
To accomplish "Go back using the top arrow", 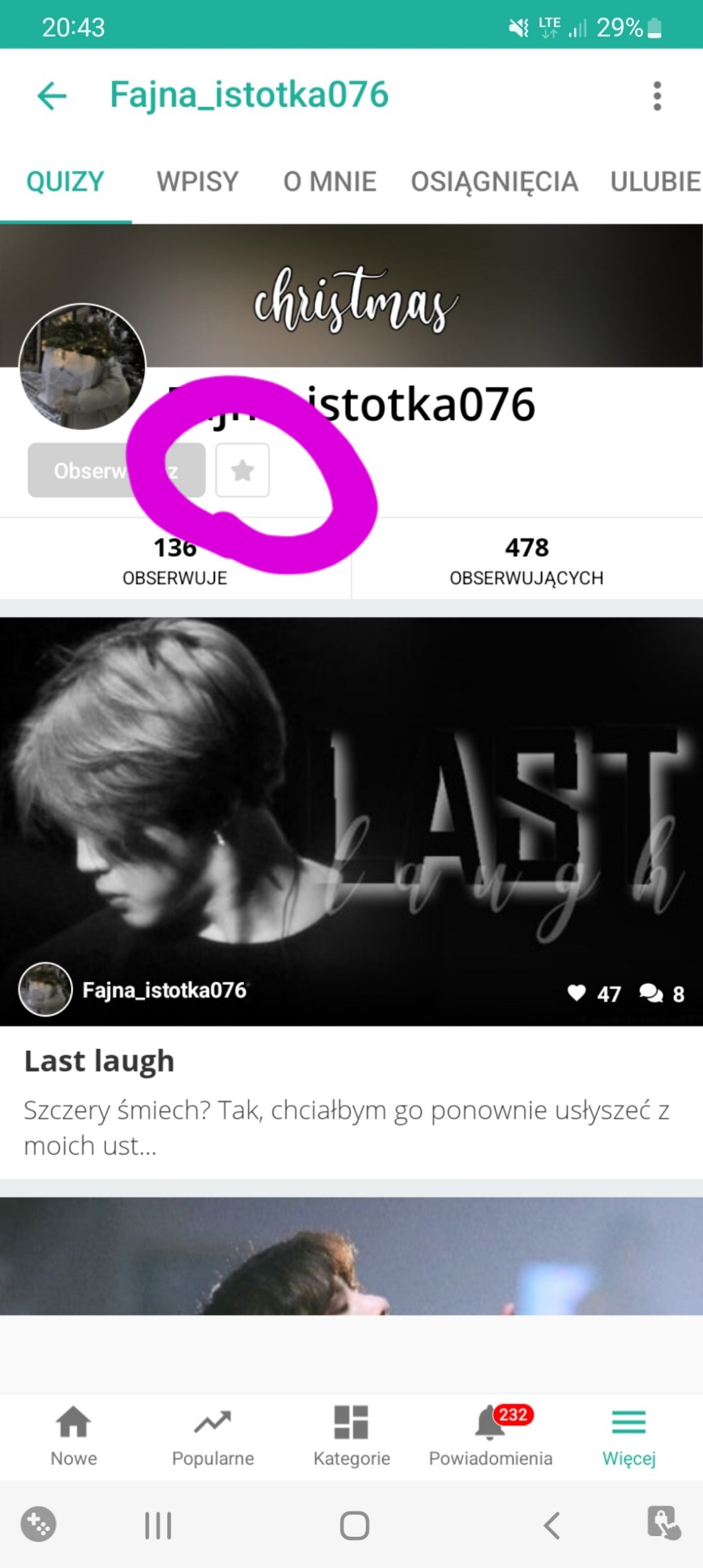I will (52, 96).
